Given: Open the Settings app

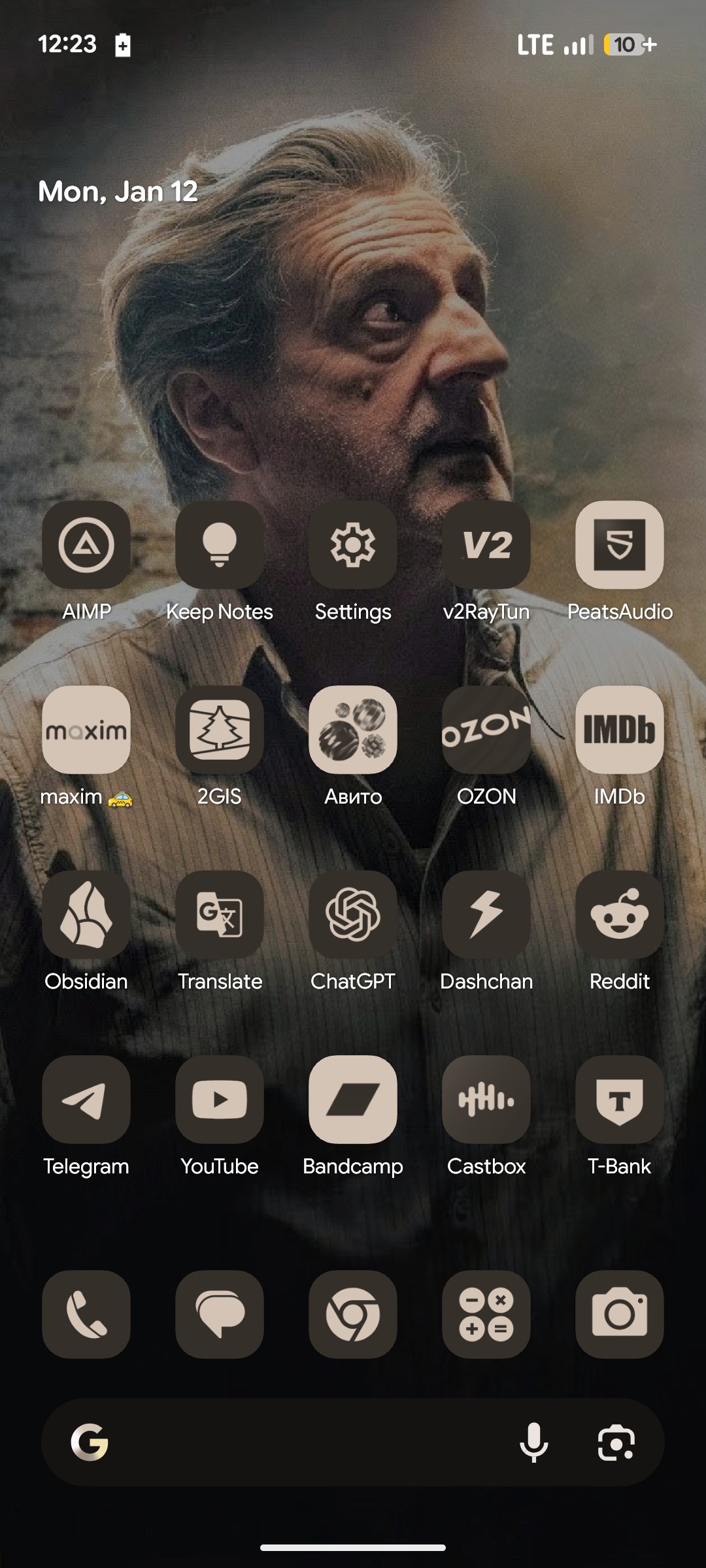Looking at the screenshot, I should point(353,545).
